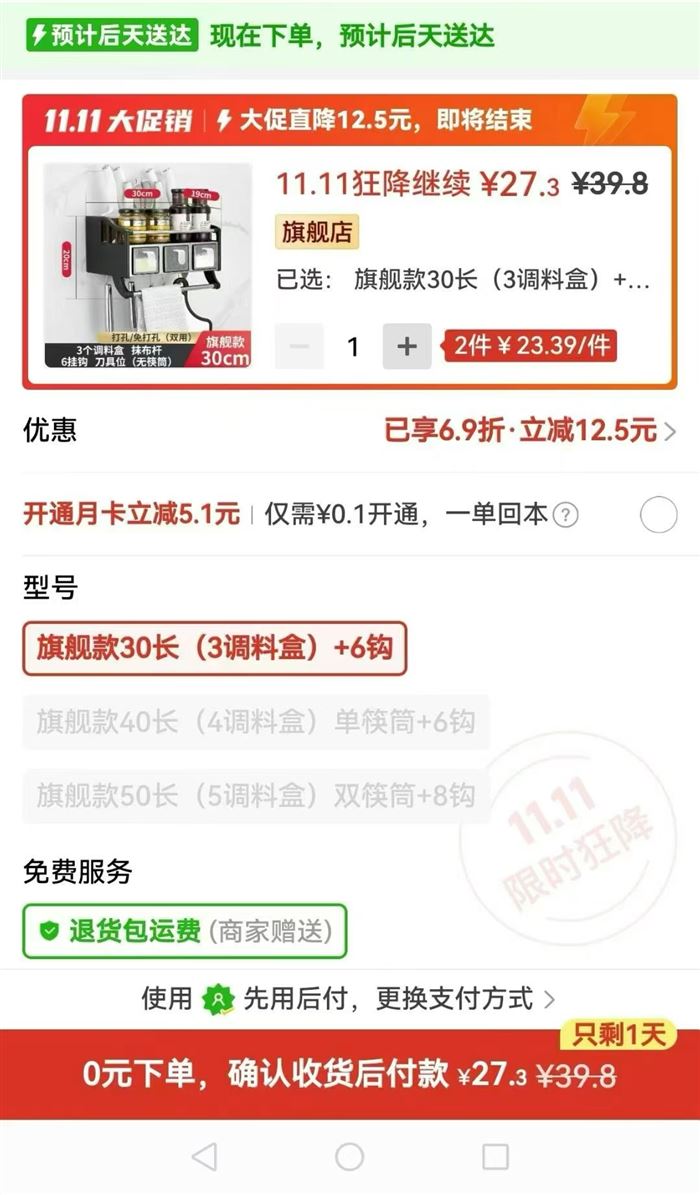Go back with system back button
The image size is (700, 1195).
click(204, 1157)
